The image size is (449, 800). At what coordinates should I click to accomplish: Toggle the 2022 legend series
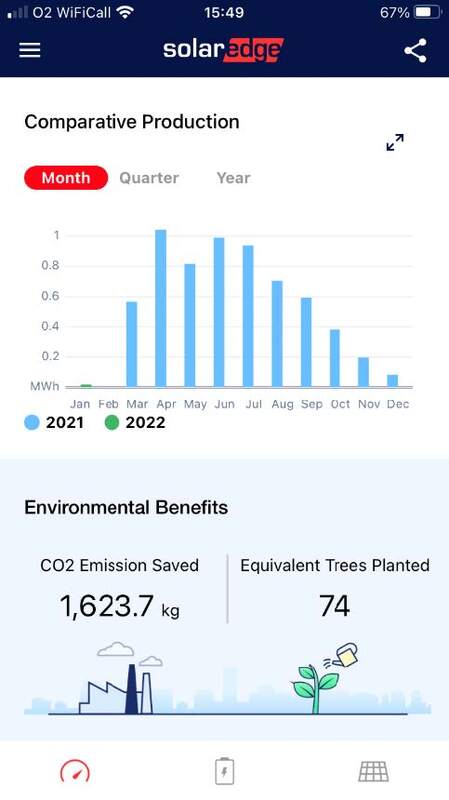pyautogui.click(x=135, y=422)
